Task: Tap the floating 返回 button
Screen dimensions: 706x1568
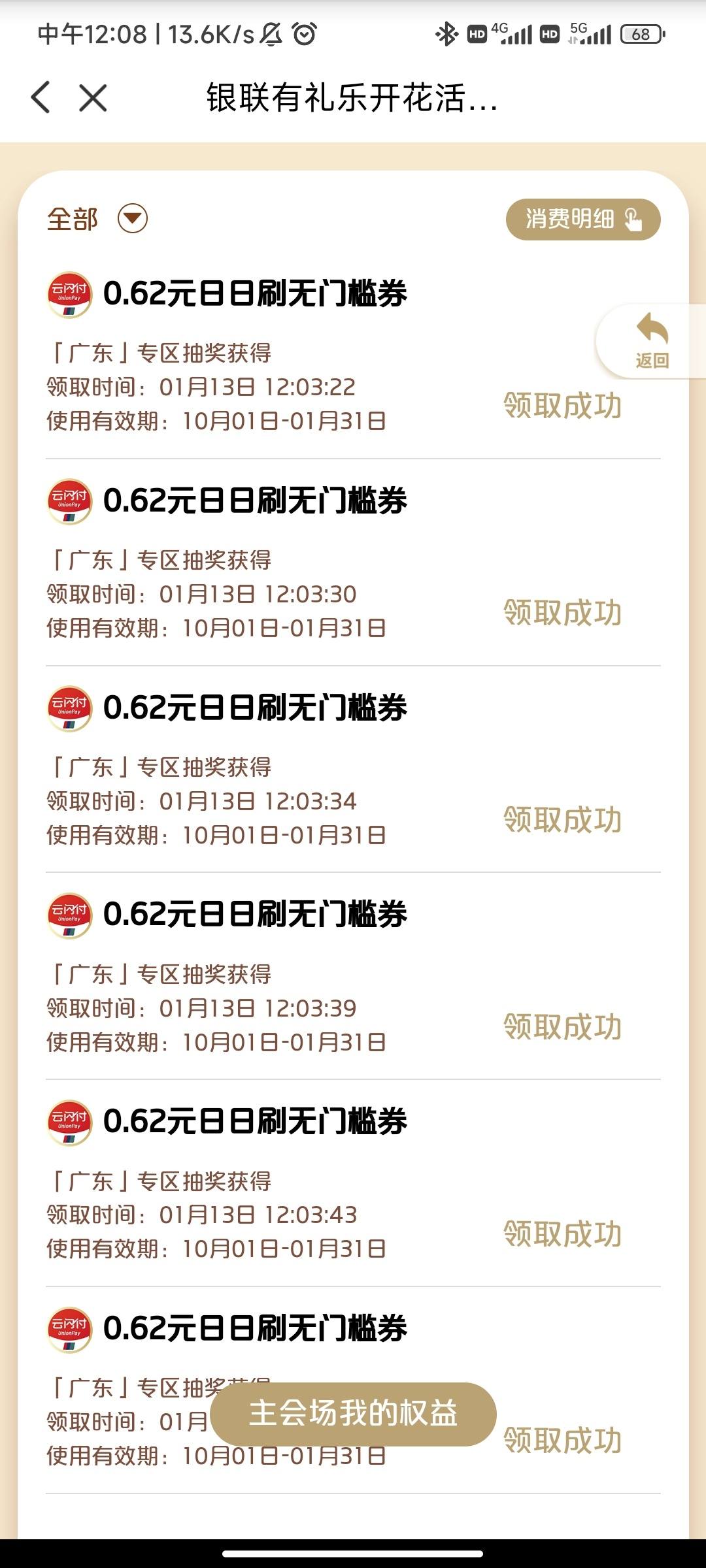Action: pyautogui.click(x=652, y=341)
